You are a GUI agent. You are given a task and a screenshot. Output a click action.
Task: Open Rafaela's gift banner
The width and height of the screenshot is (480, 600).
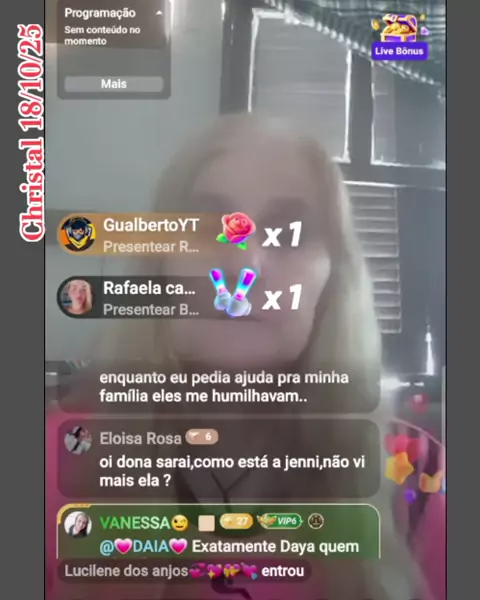click(180, 297)
